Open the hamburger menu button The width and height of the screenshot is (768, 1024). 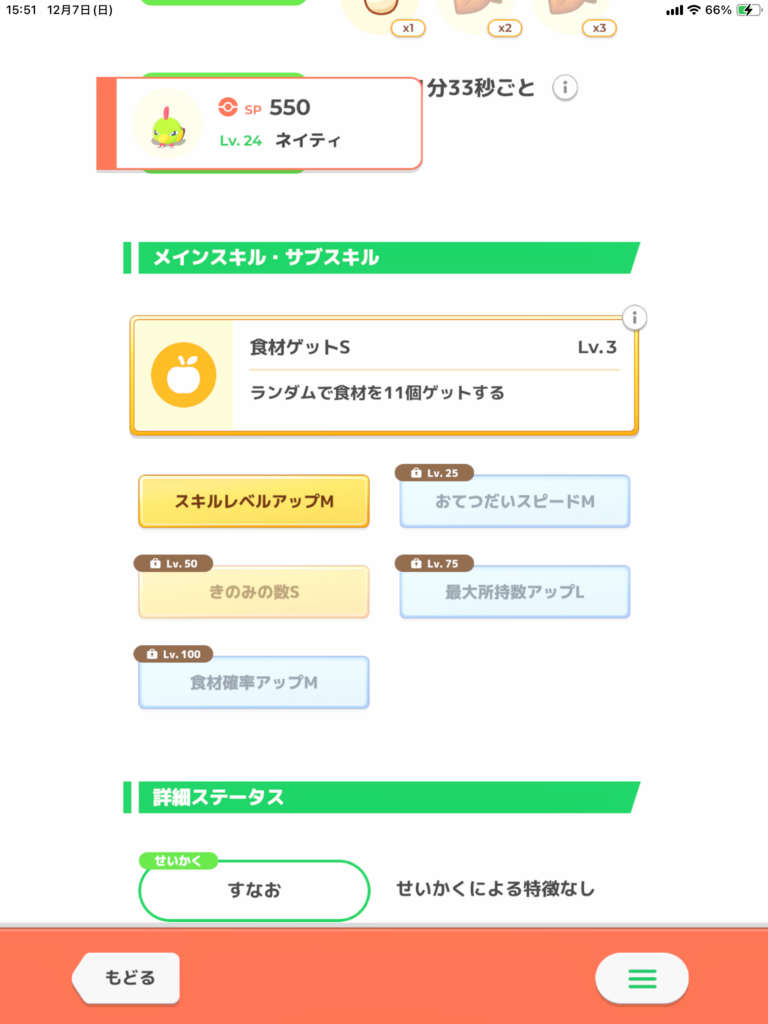coord(641,978)
